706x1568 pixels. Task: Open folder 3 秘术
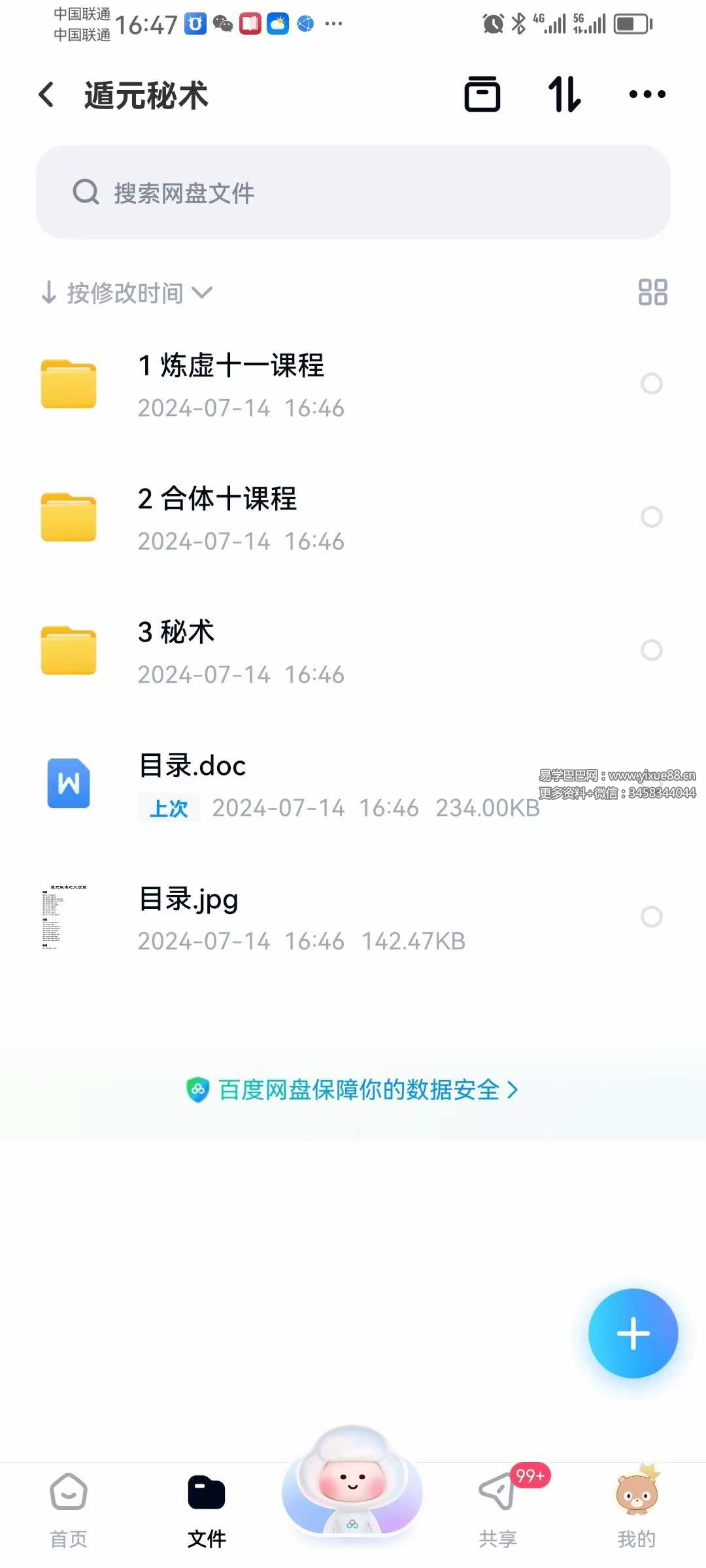(x=176, y=632)
